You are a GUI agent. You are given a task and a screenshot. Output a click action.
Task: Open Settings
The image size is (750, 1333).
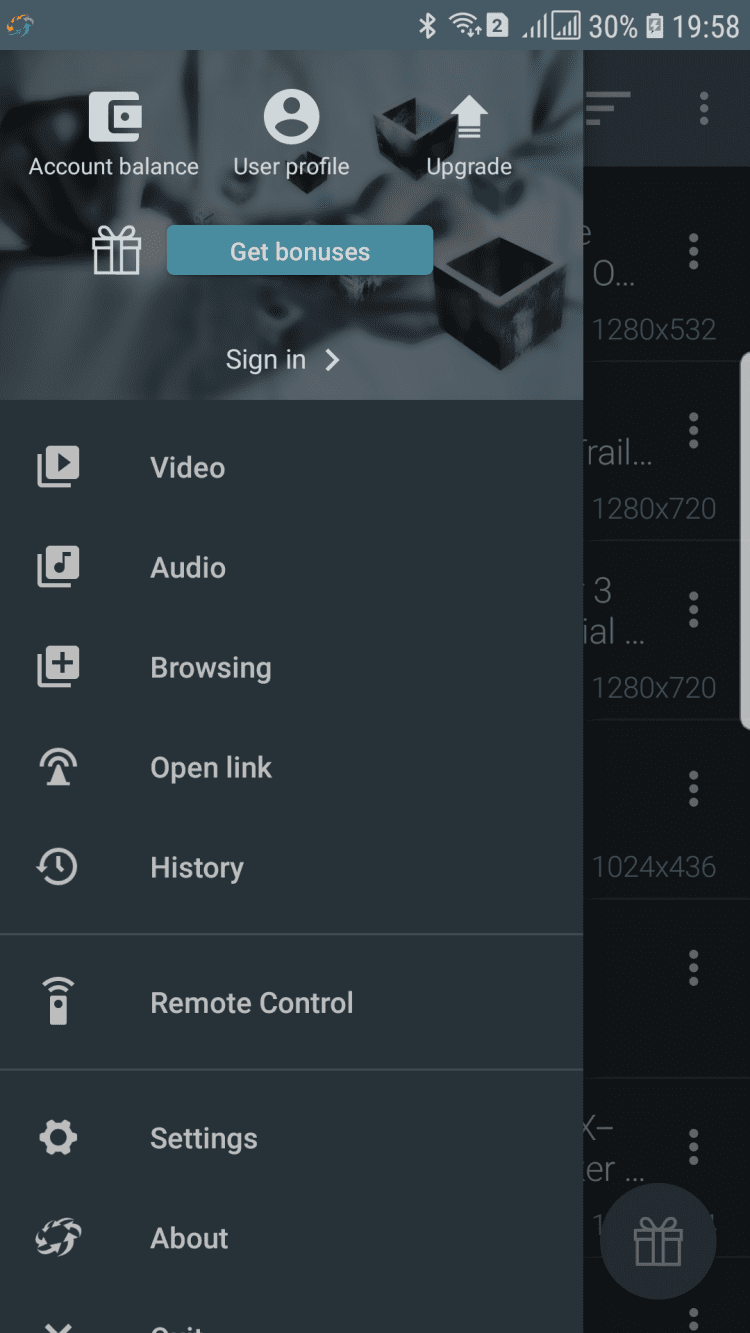pos(203,1138)
